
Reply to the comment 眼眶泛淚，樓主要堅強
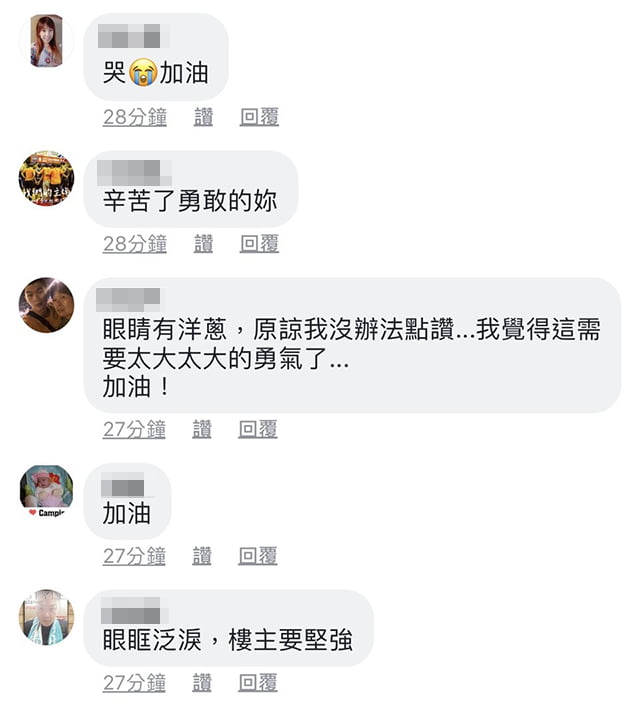click(x=258, y=683)
